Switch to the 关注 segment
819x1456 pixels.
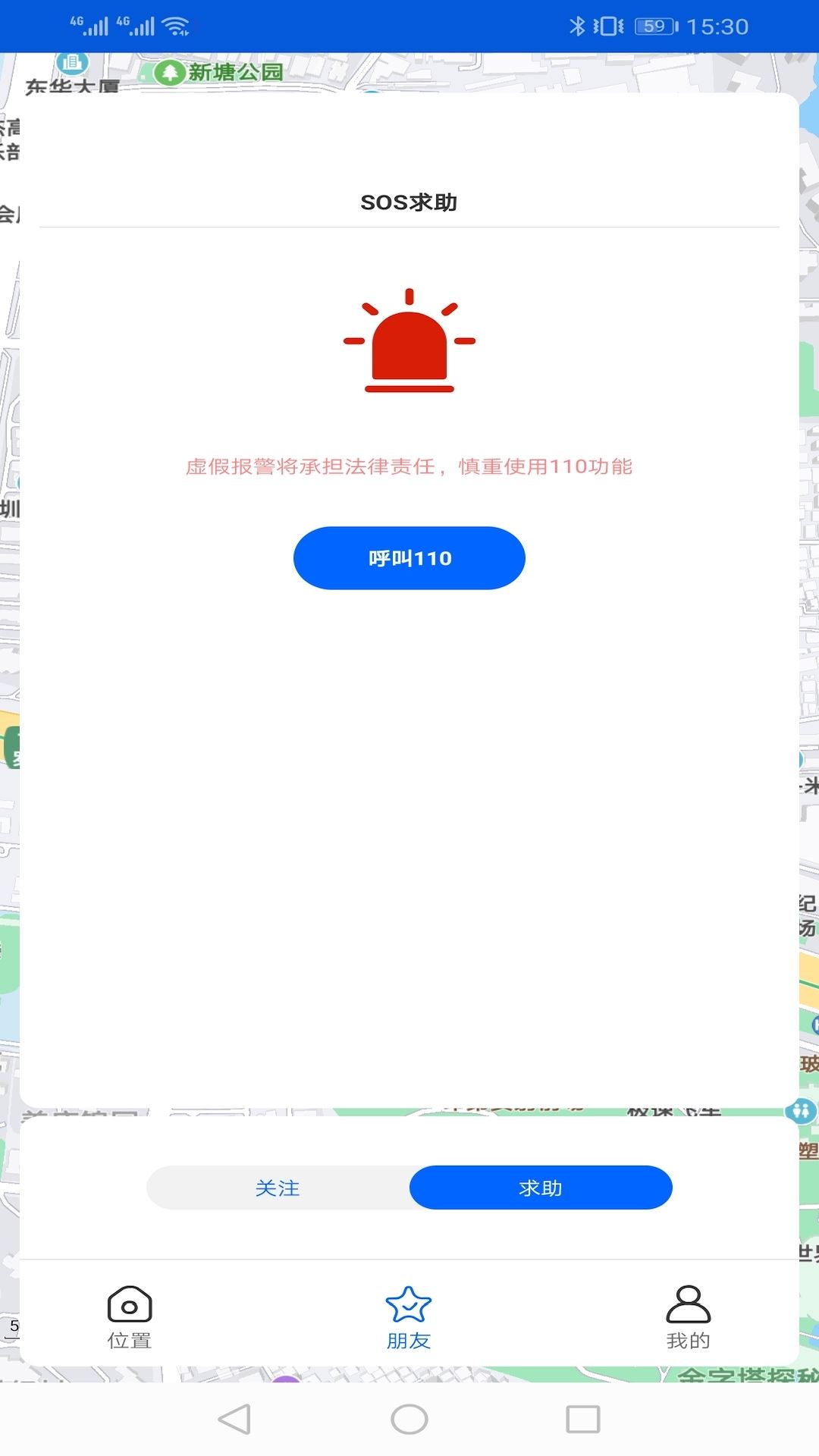click(278, 1188)
